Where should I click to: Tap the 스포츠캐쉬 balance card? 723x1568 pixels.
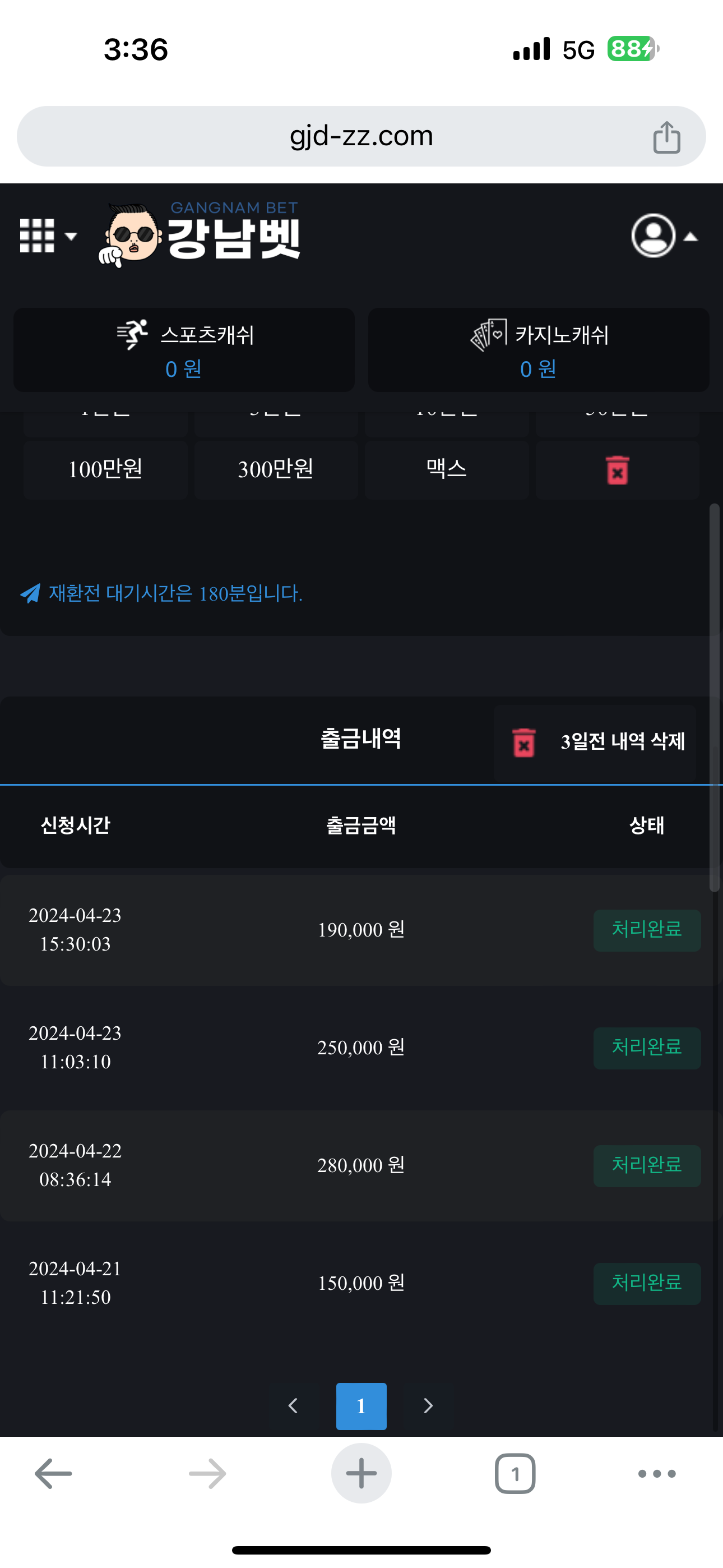(184, 350)
